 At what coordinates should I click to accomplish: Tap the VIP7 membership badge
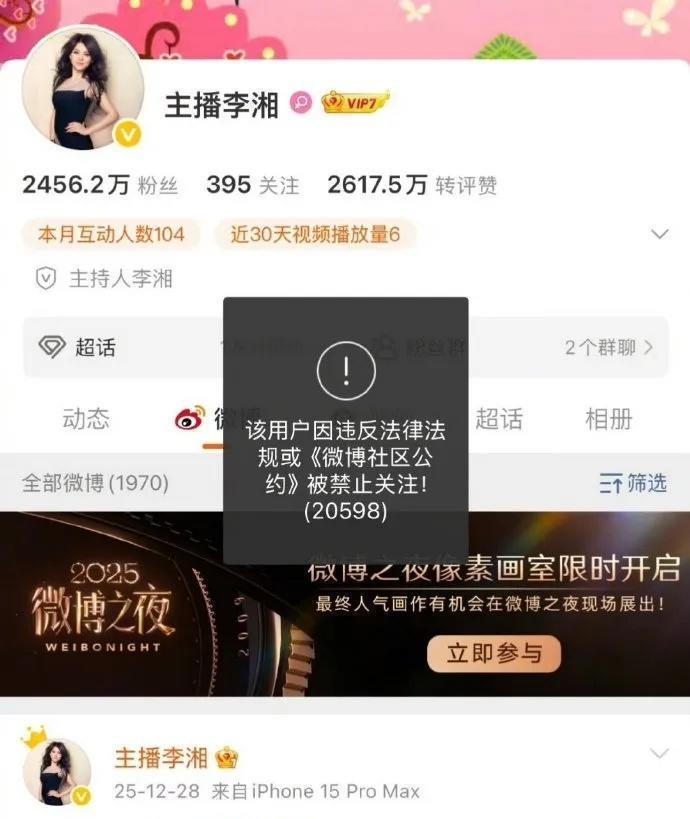coord(355,103)
